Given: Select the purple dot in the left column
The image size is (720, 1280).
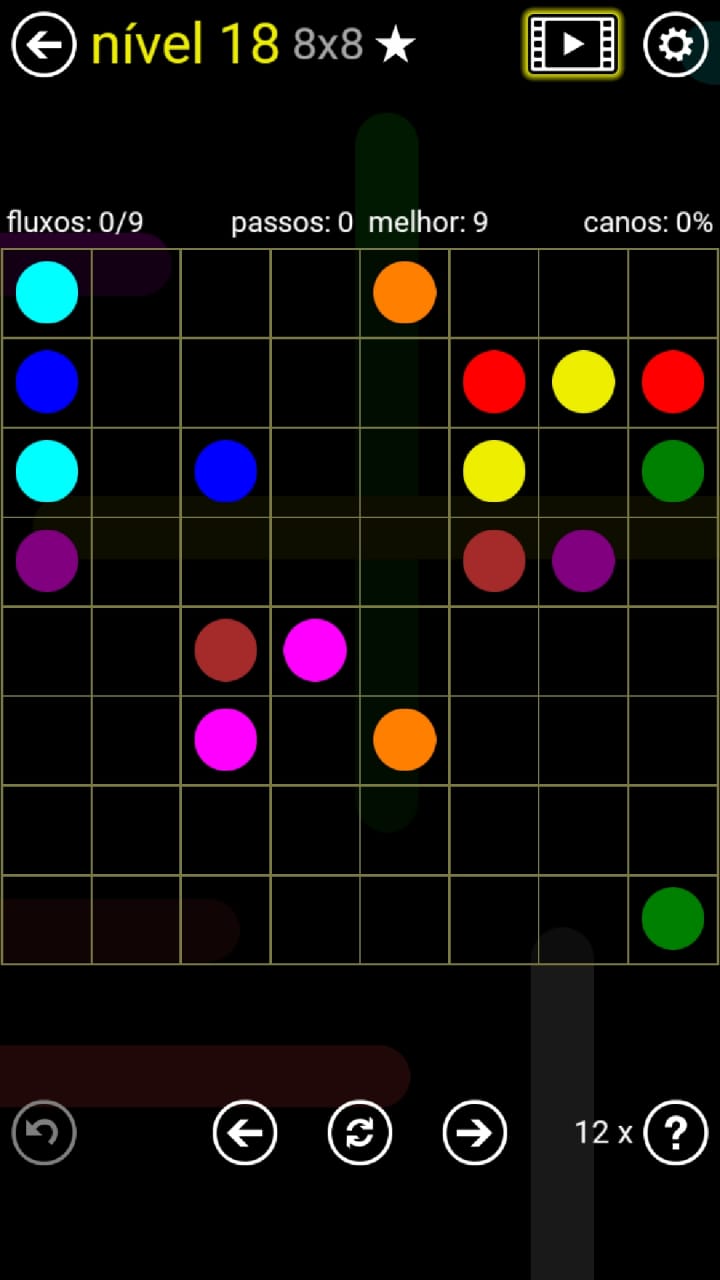Looking at the screenshot, I should tap(47, 561).
